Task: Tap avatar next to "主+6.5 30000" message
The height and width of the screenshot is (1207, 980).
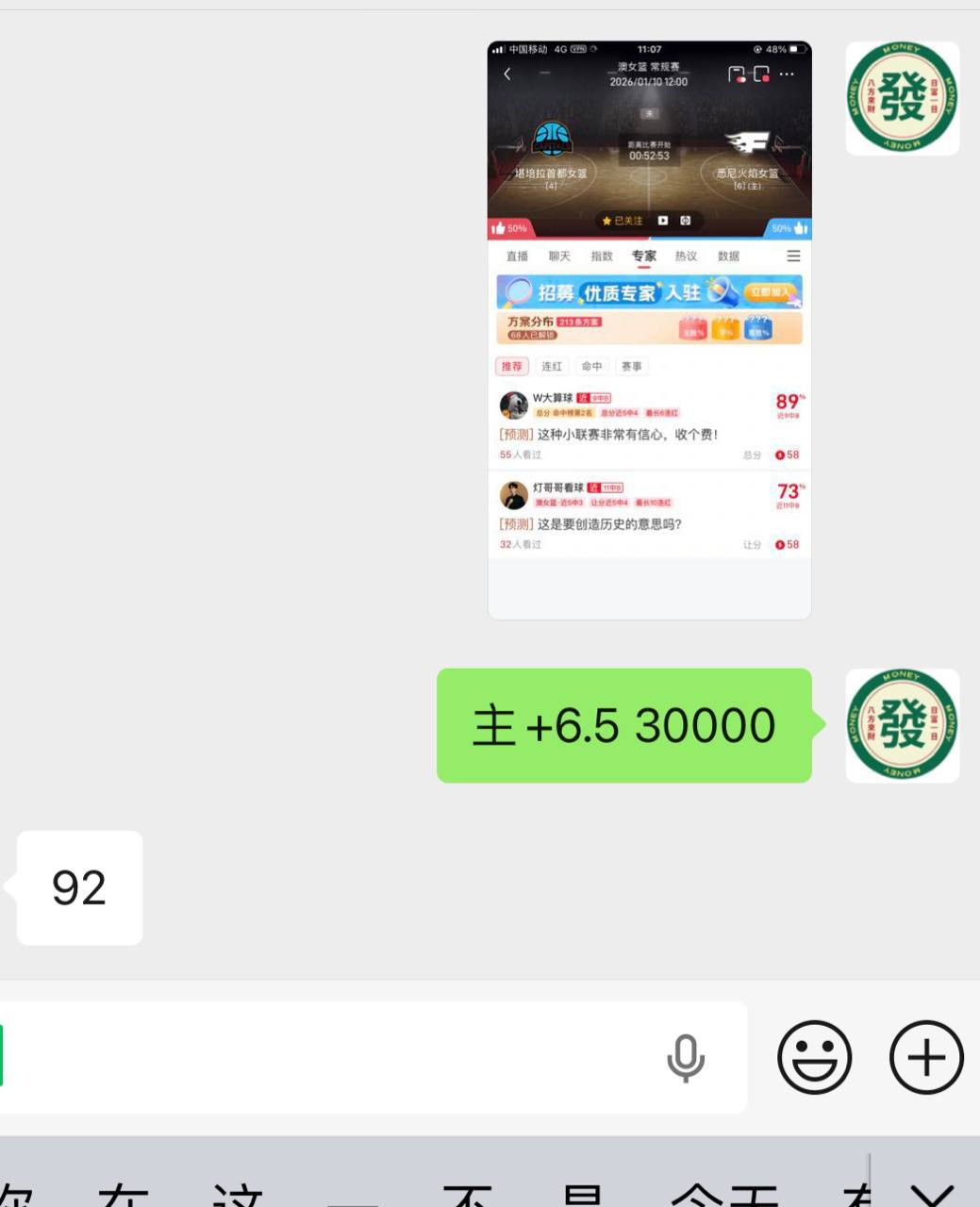Action: tap(902, 725)
